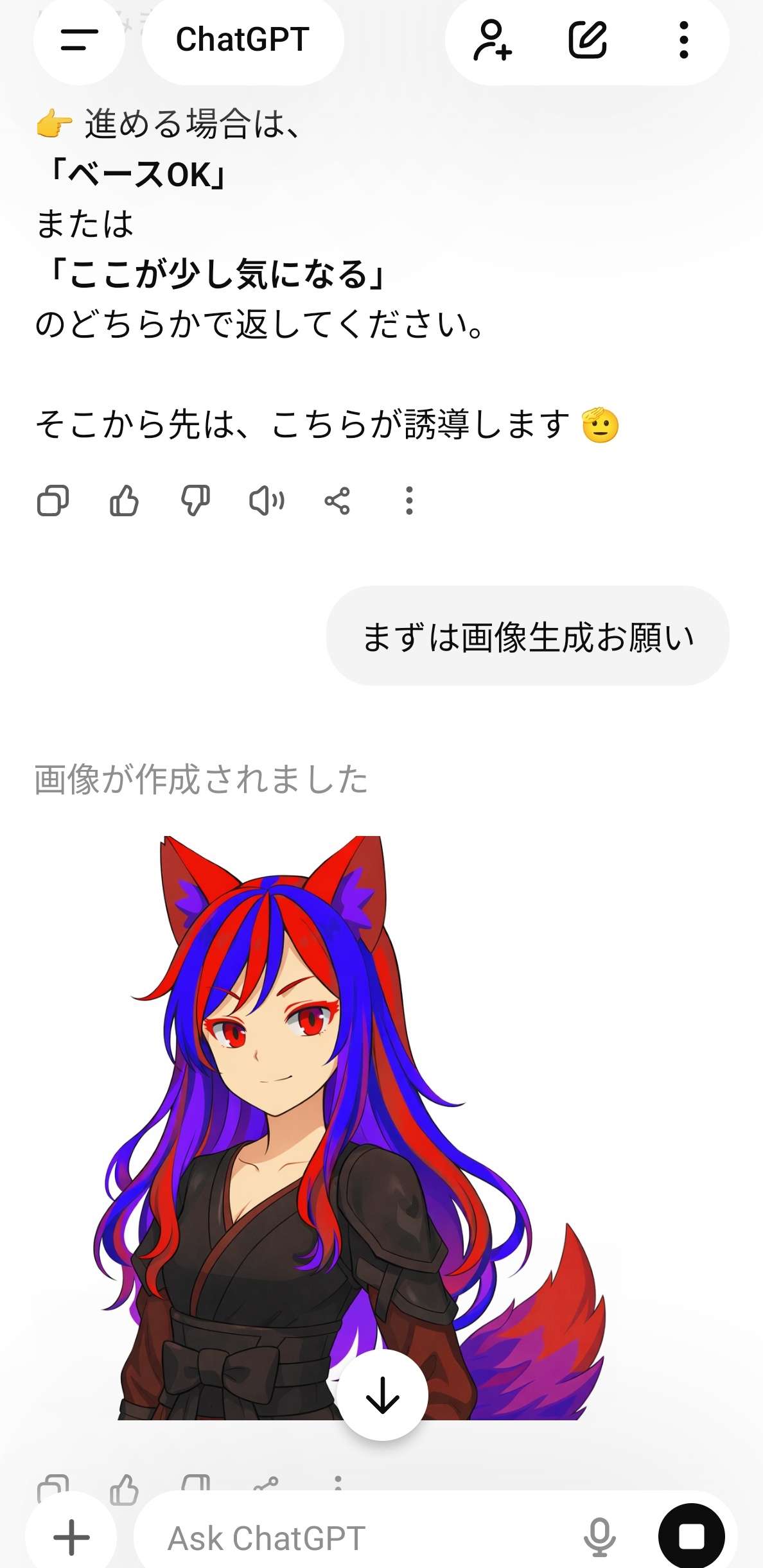Like the Japanese text response
The height and width of the screenshot is (1568, 763).
tap(124, 501)
